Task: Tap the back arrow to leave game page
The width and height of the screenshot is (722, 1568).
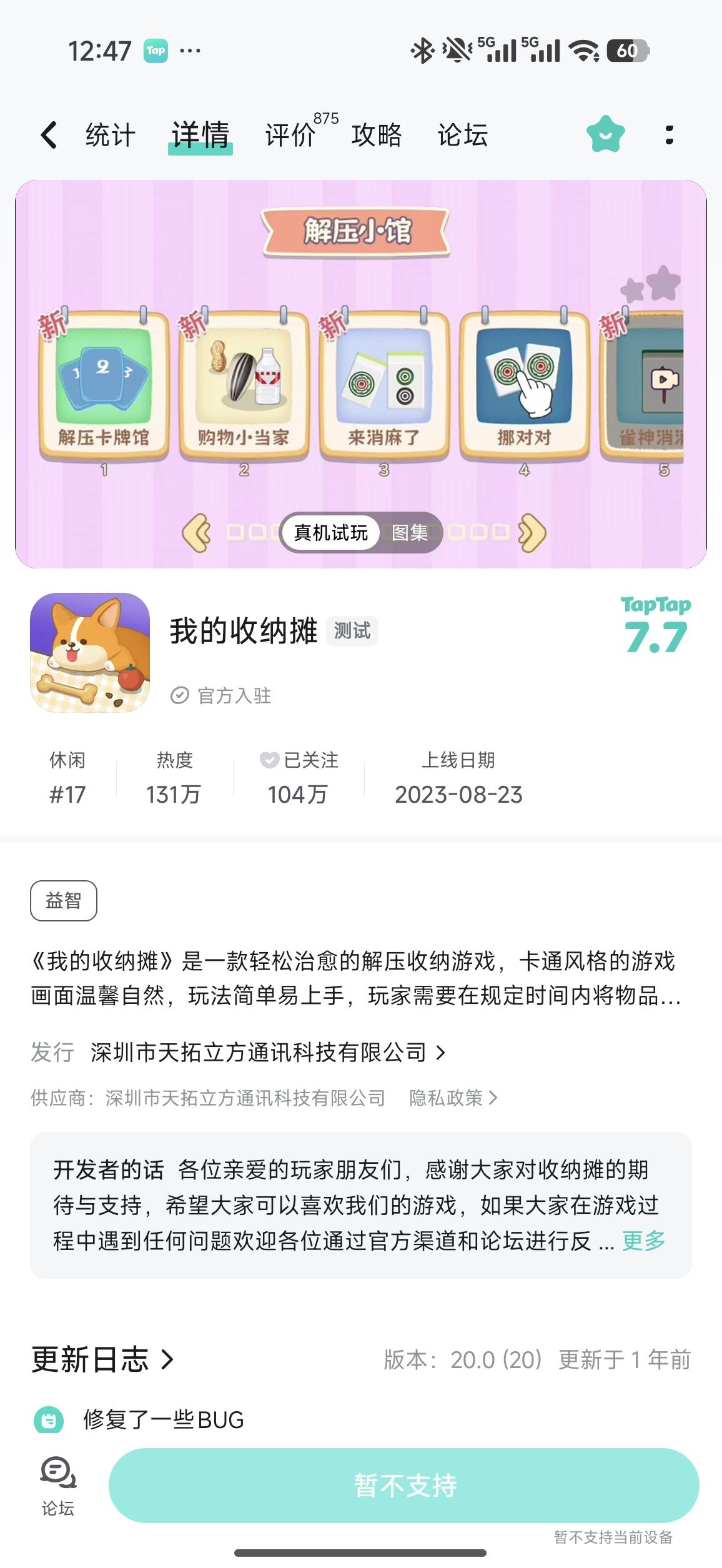Action: click(49, 134)
